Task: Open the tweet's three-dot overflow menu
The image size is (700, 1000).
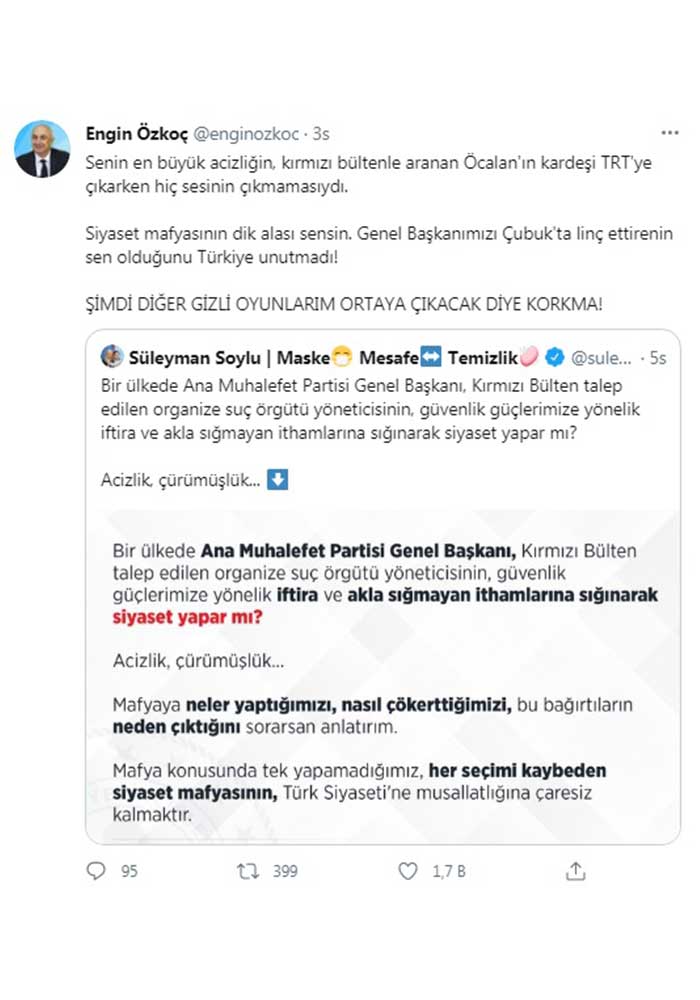Action: [x=669, y=133]
